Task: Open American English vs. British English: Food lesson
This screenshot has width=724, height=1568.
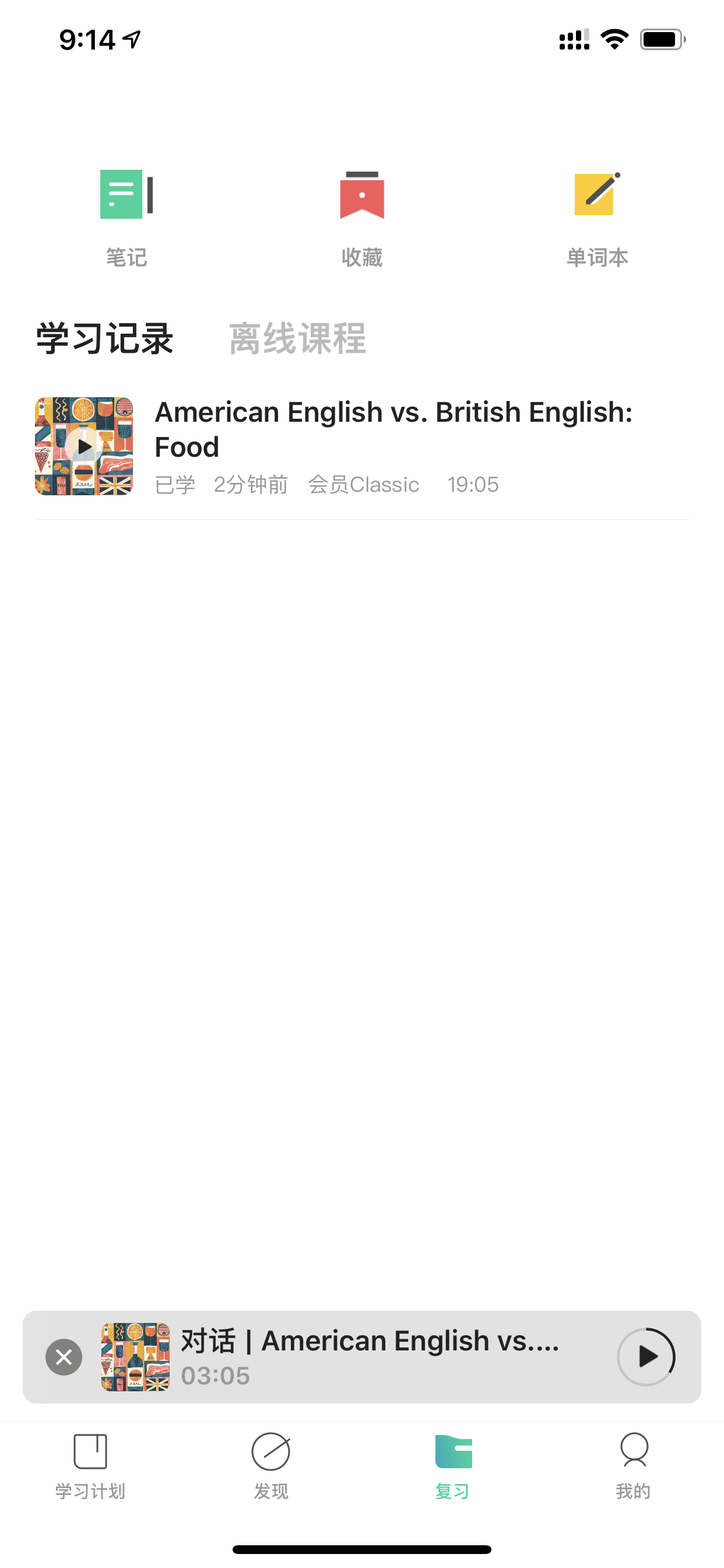Action: click(x=362, y=446)
